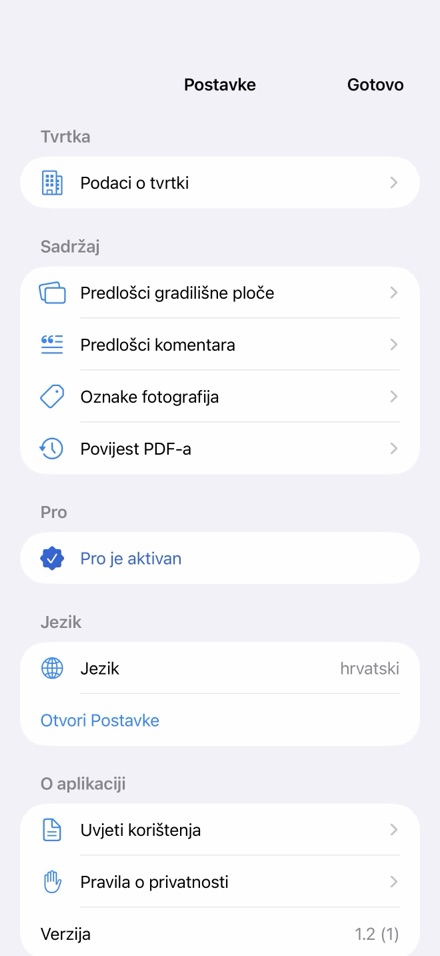This screenshot has width=440, height=956.
Task: Read Pravila o privatnosti
Action: coord(220,882)
